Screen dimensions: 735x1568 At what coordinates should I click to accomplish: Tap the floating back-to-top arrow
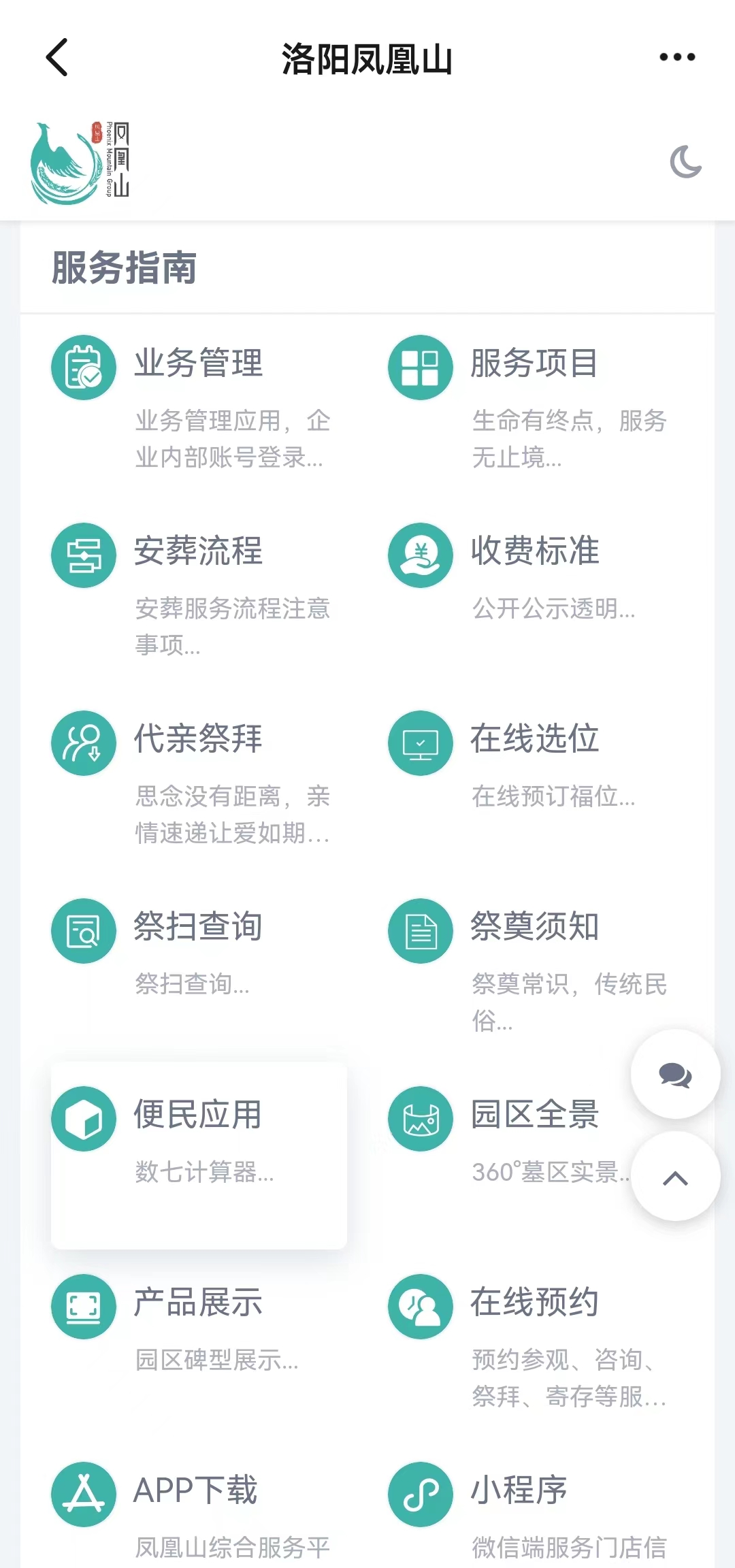point(675,1177)
